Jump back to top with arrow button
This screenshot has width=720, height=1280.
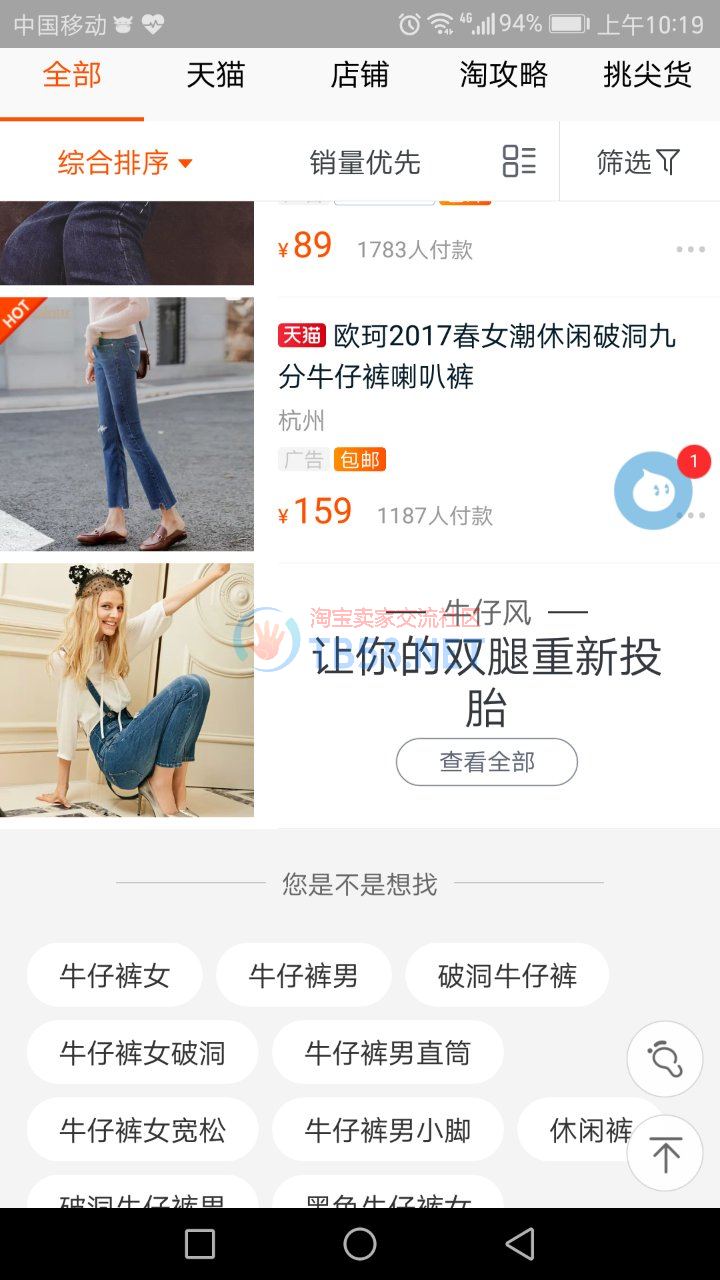(x=665, y=1153)
